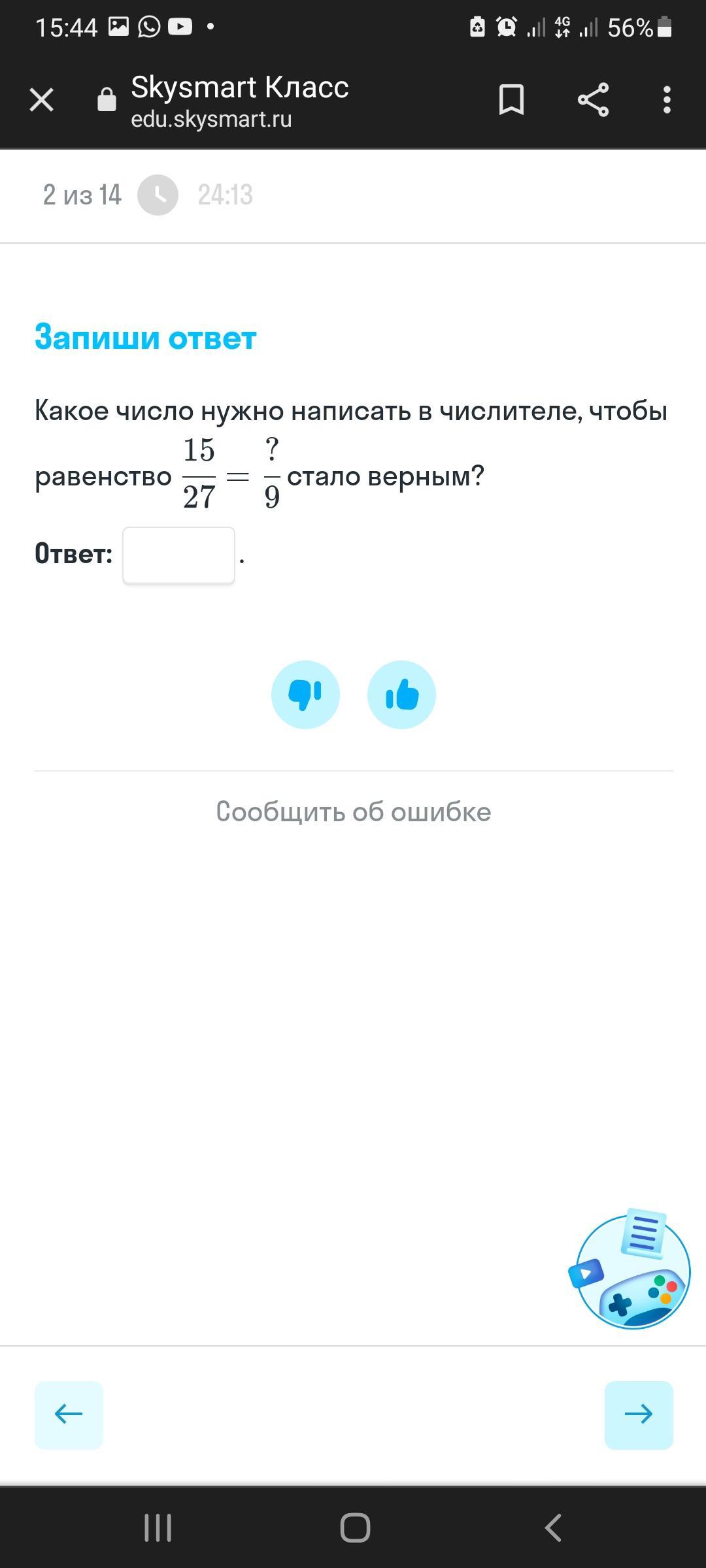Tap the answer input box

[178, 555]
